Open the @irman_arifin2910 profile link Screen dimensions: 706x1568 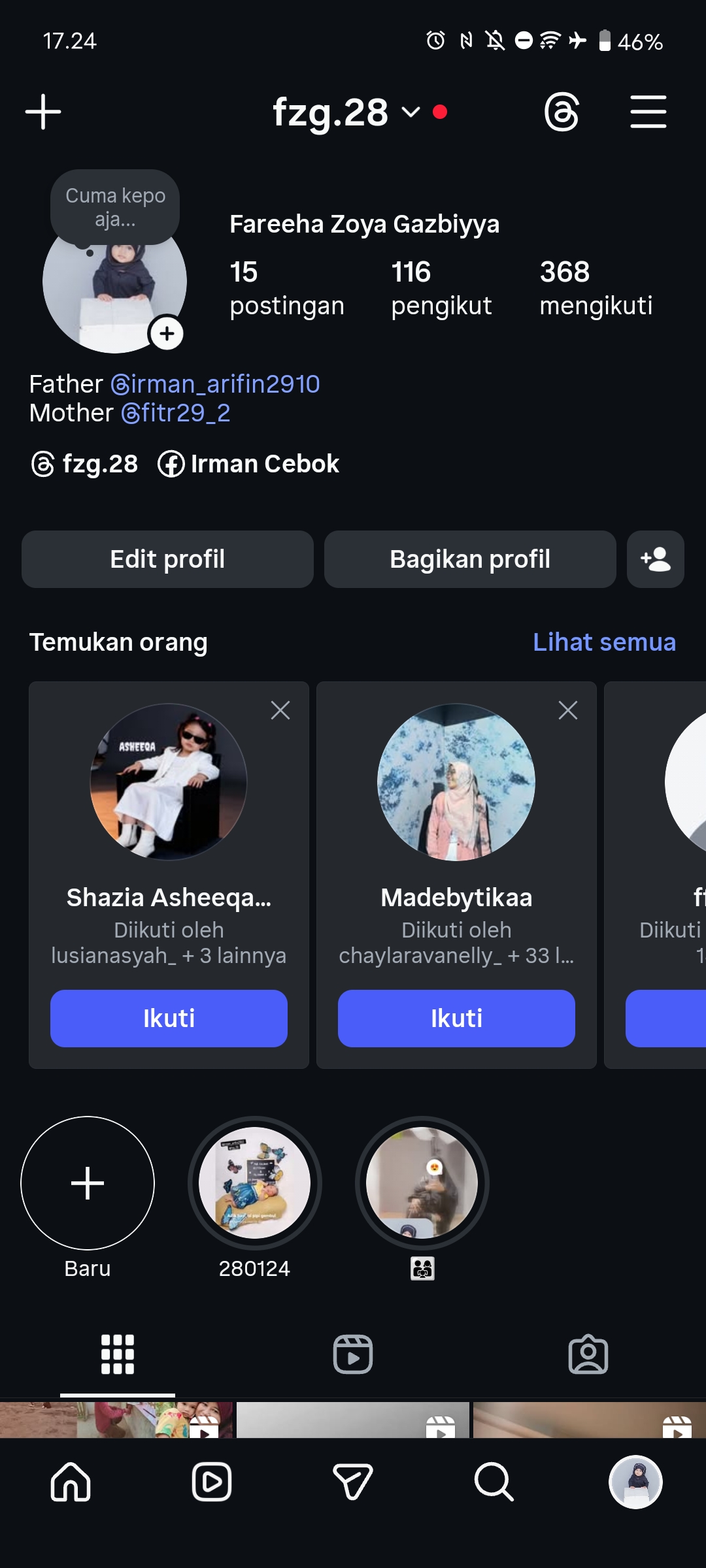tap(215, 384)
